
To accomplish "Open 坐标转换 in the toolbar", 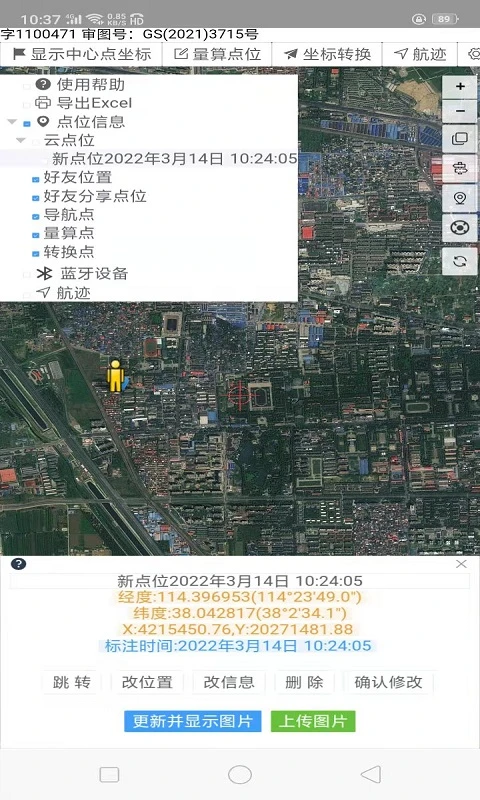I will click(x=327, y=54).
